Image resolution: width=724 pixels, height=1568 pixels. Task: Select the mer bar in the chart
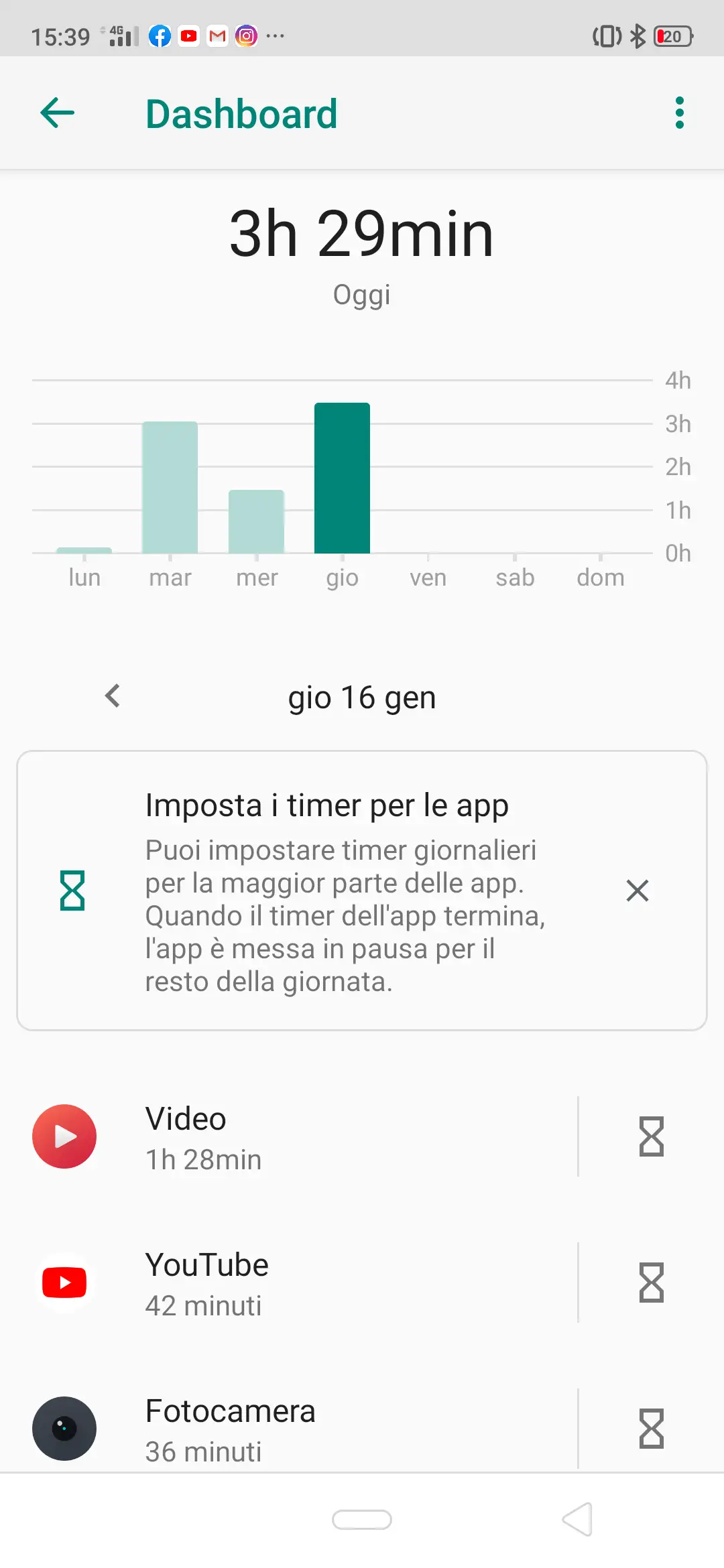pos(256,521)
